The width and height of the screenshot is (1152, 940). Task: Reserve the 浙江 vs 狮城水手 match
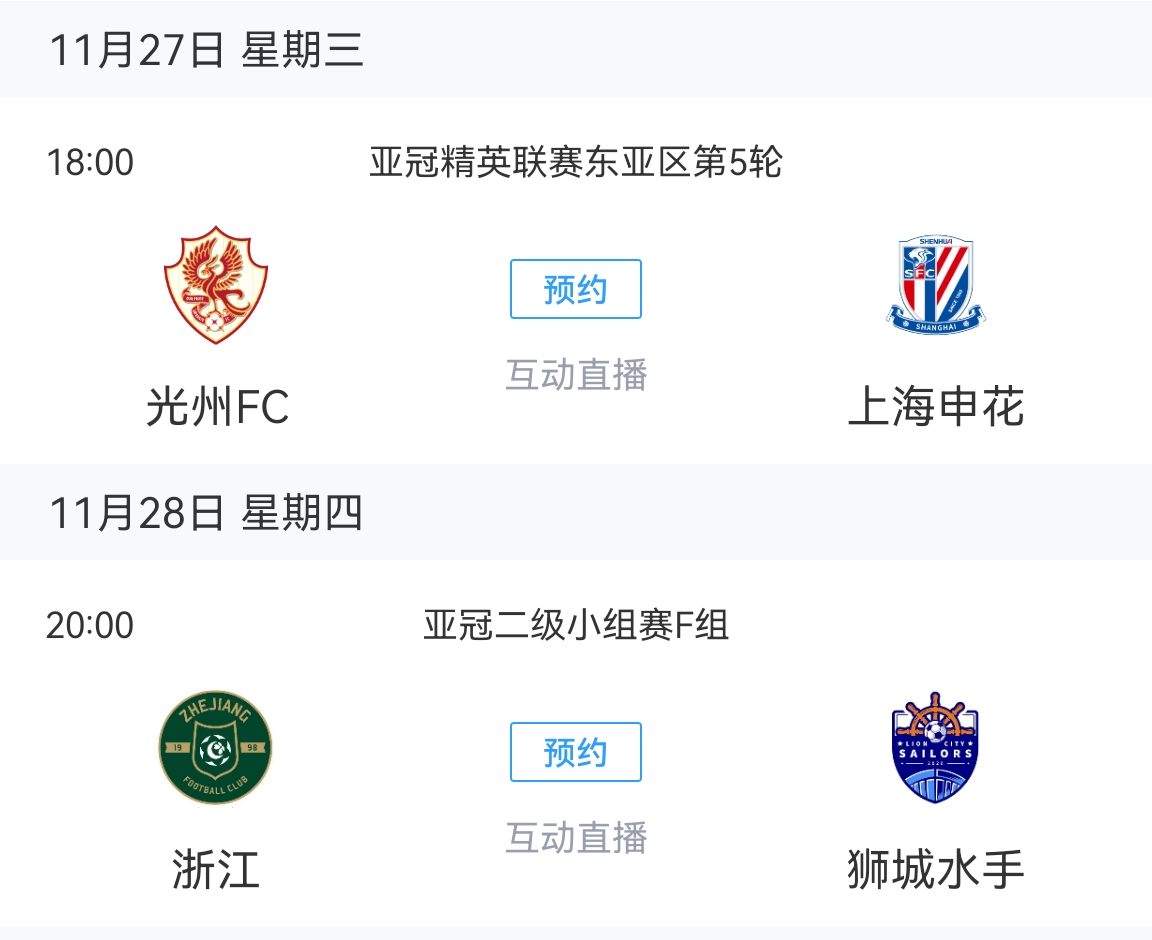tap(575, 752)
